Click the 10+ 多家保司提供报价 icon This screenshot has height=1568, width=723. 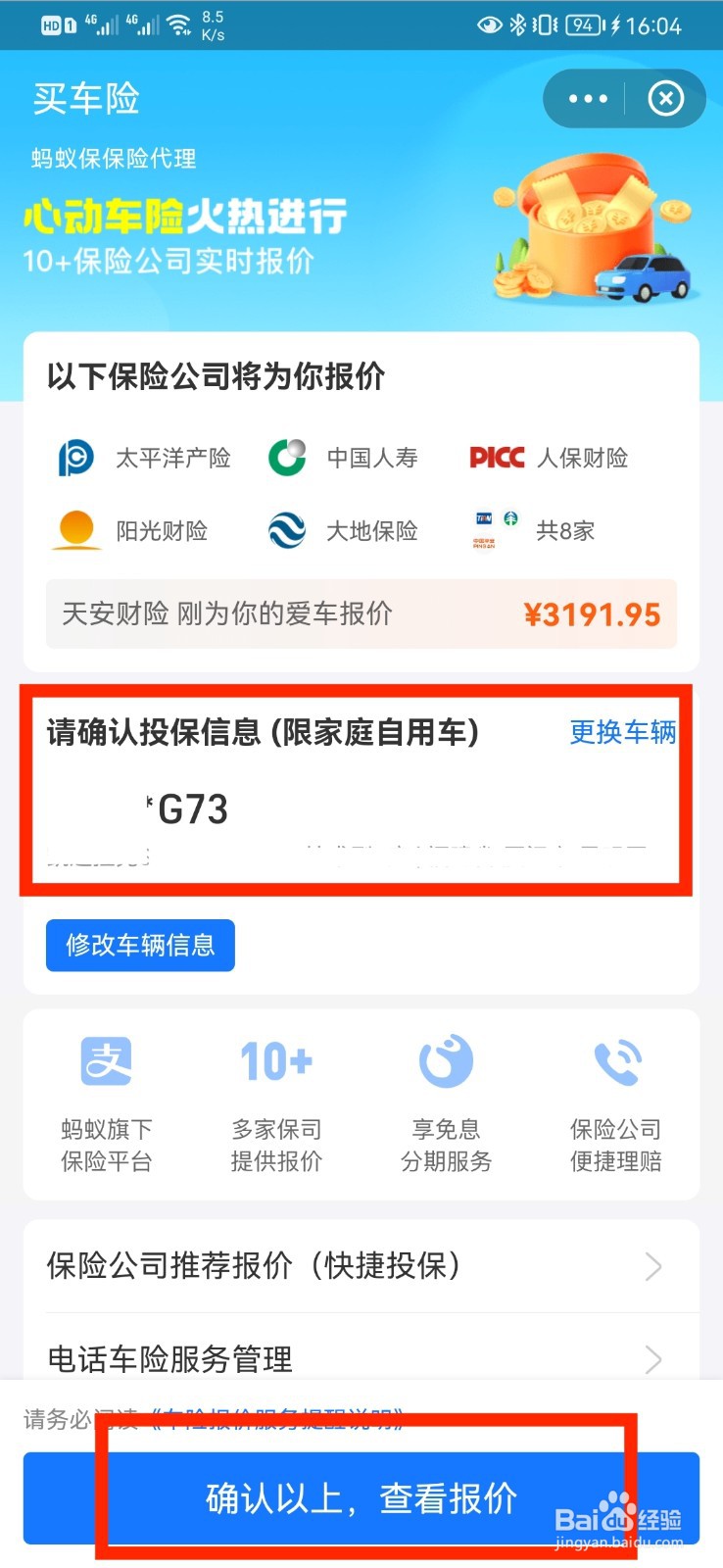pyautogui.click(x=277, y=1059)
